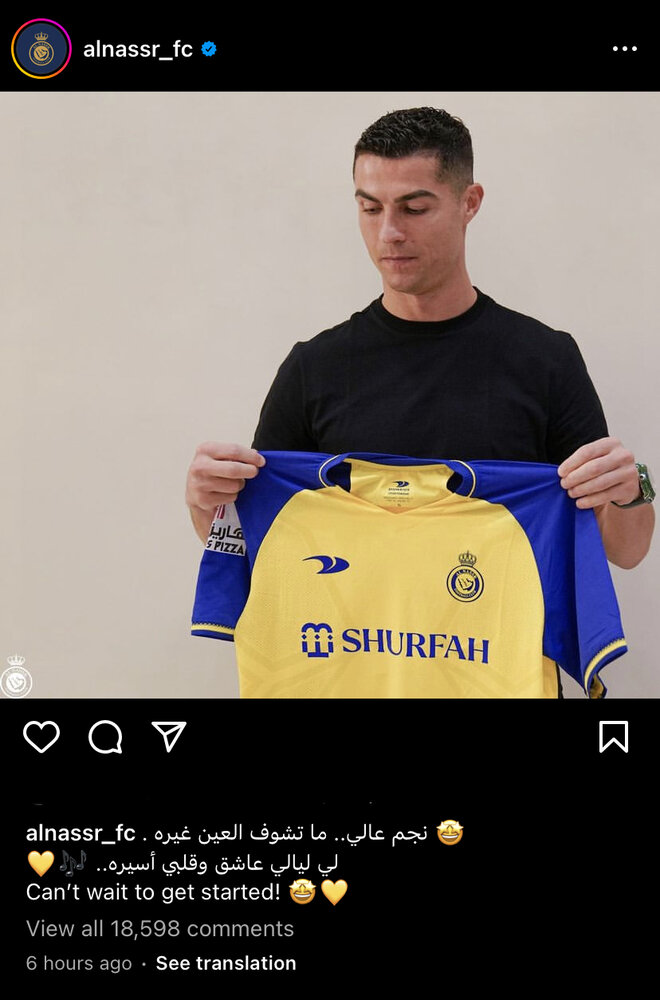
Task: Open the alnassr_fc profile picture story
Action: pyautogui.click(x=41, y=49)
